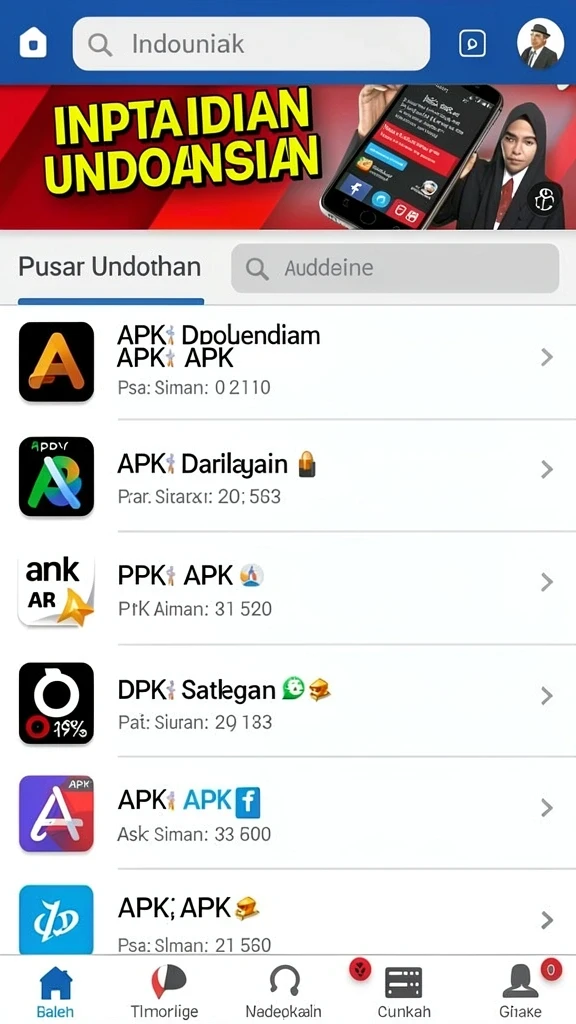Tap the Auddeine search field
This screenshot has height=1024, width=576.
395,268
